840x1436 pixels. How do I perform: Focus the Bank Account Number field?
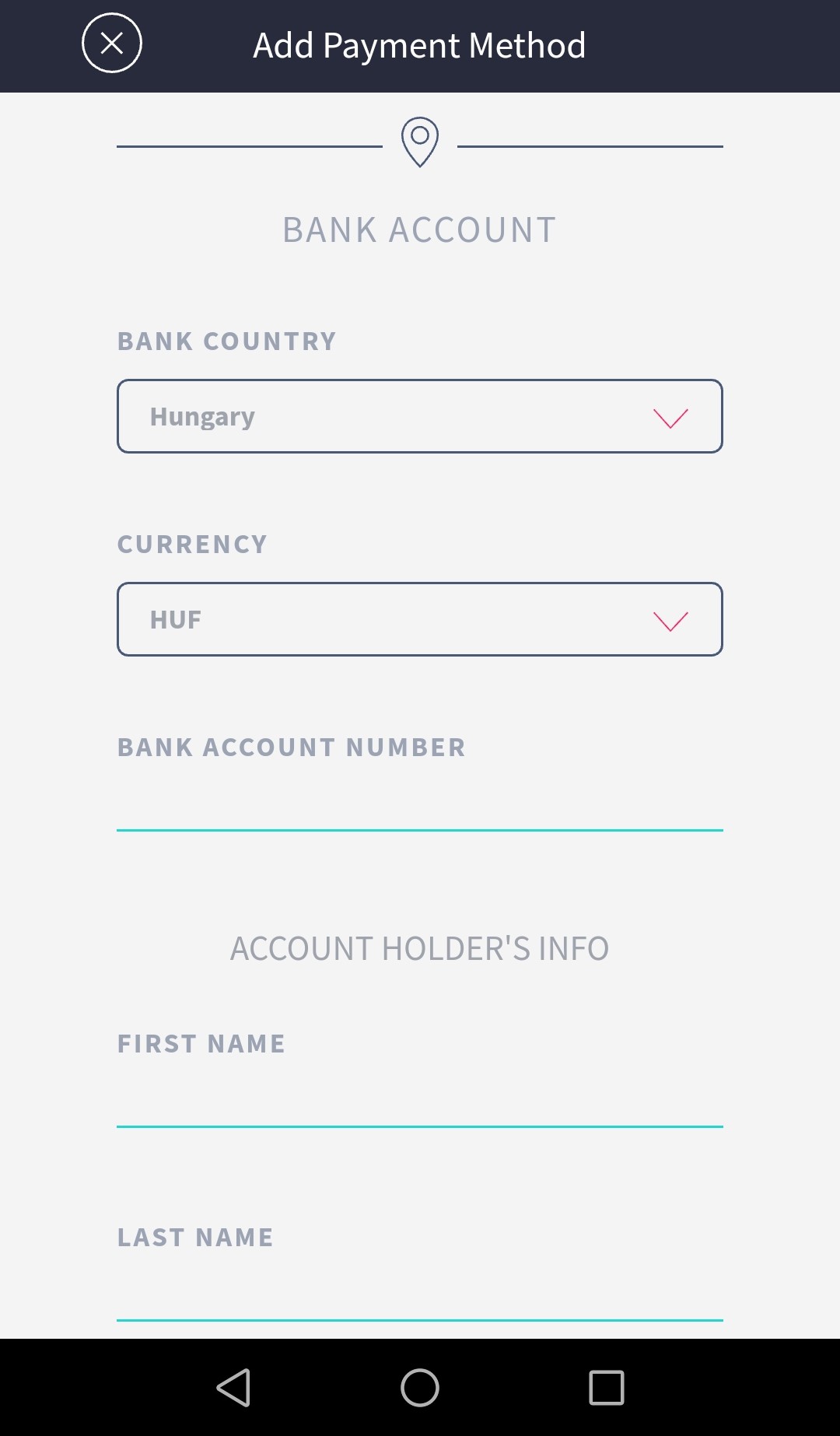pyautogui.click(x=420, y=801)
